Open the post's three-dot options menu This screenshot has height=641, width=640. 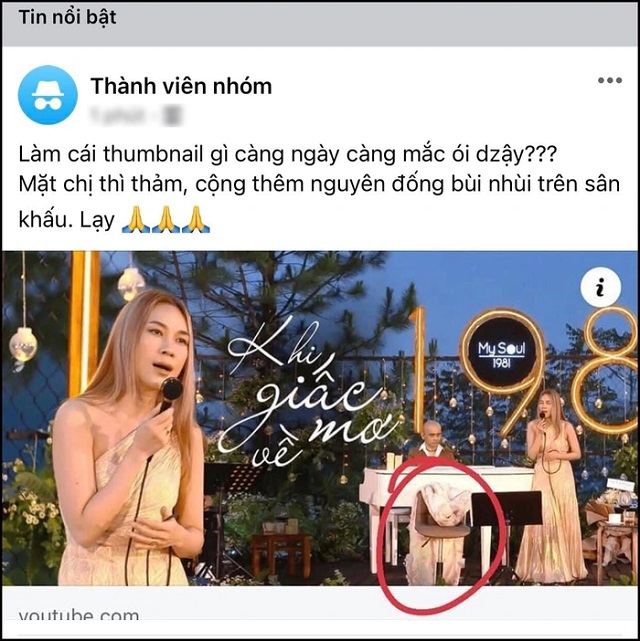609,81
